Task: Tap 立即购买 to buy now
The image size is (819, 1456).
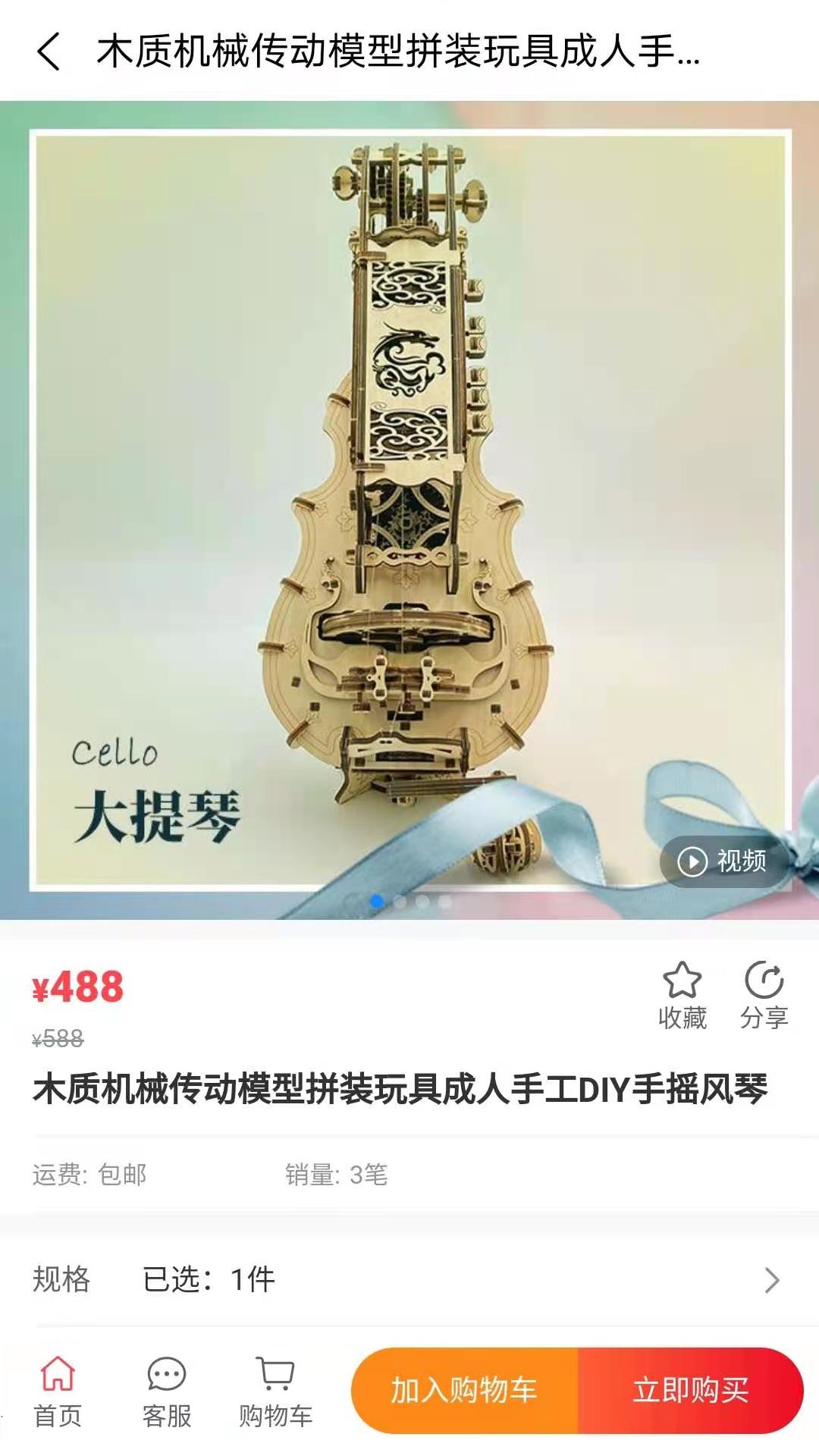Action: point(690,1391)
